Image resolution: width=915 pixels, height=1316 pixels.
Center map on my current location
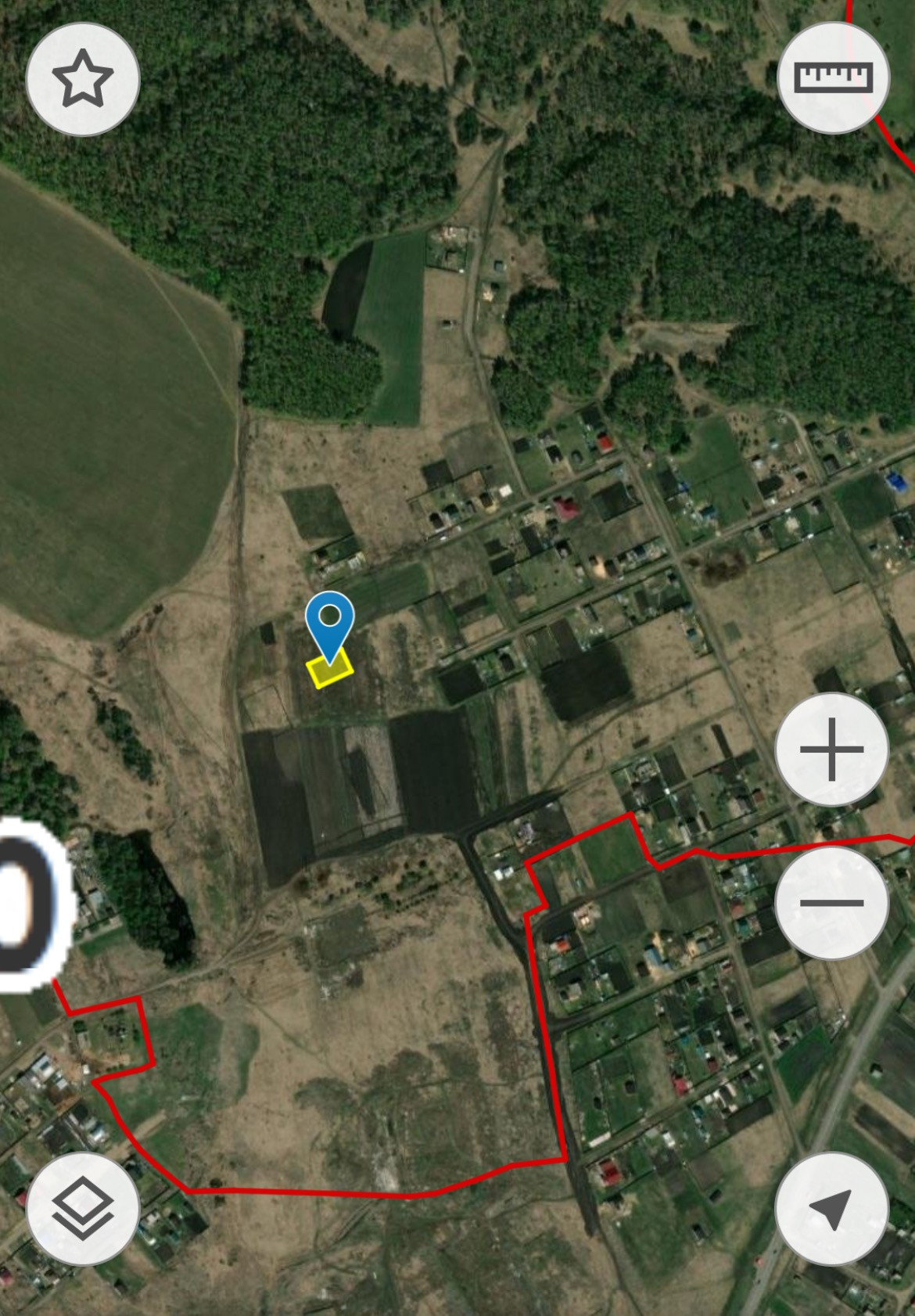(832, 1209)
